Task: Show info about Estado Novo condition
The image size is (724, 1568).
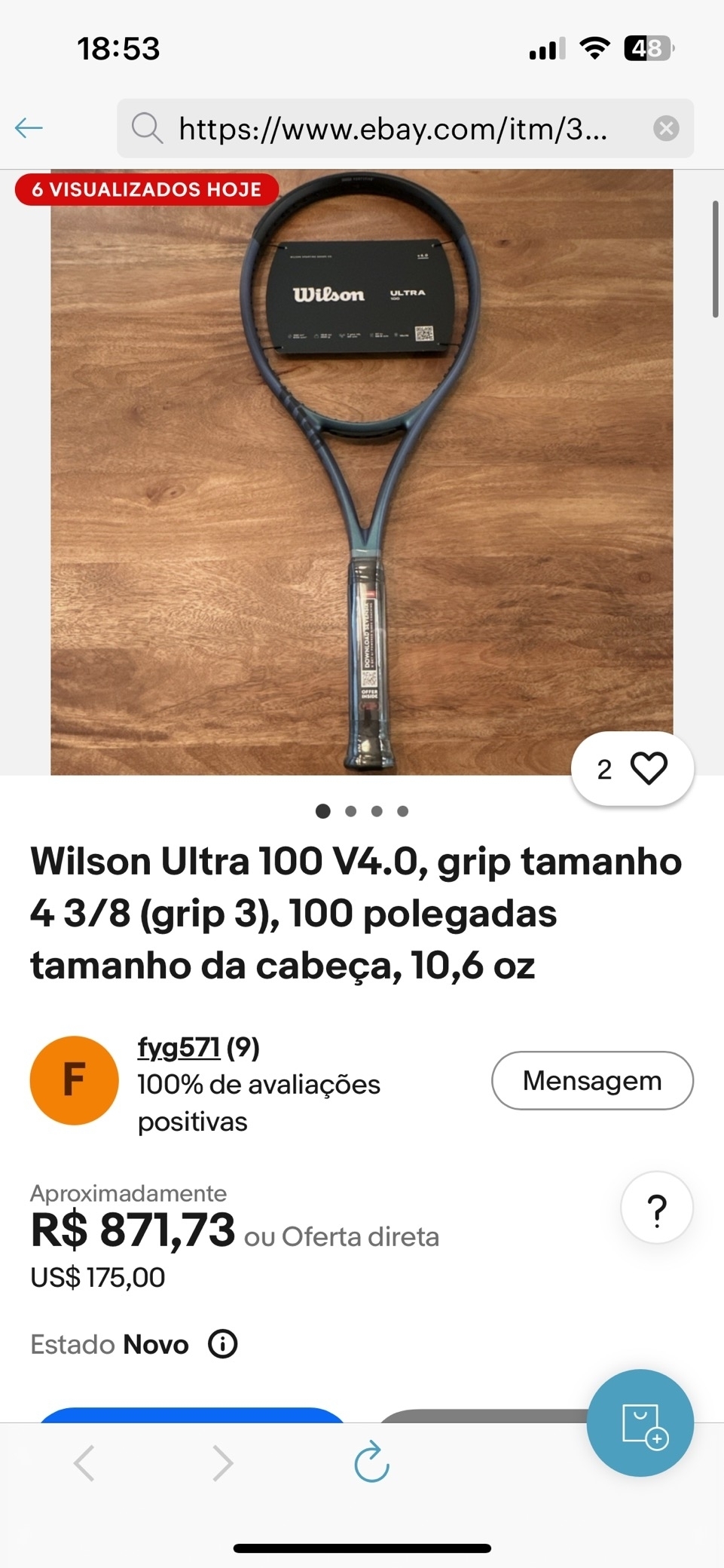Action: point(223,1344)
